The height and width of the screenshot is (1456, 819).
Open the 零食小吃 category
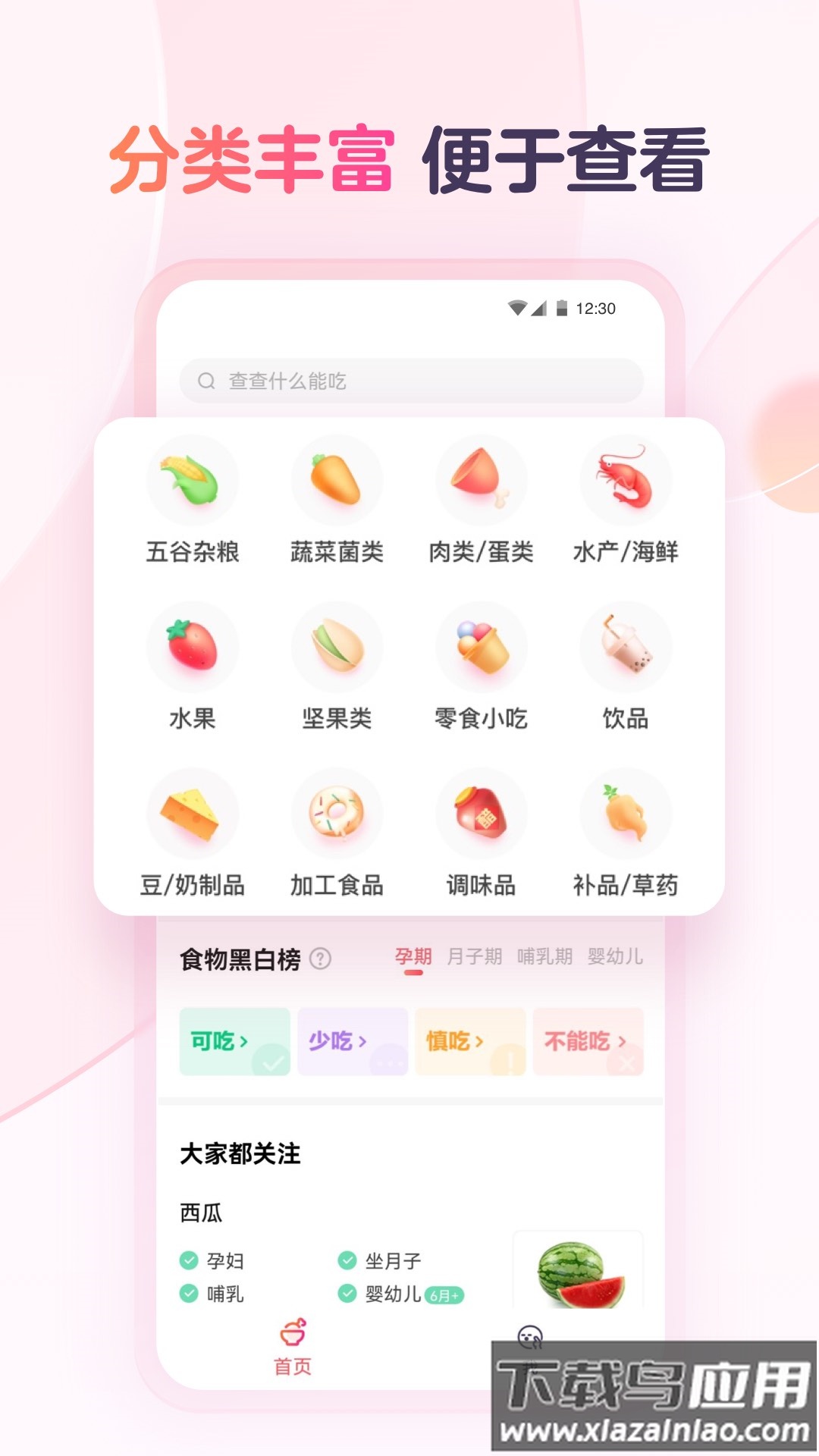[480, 647]
